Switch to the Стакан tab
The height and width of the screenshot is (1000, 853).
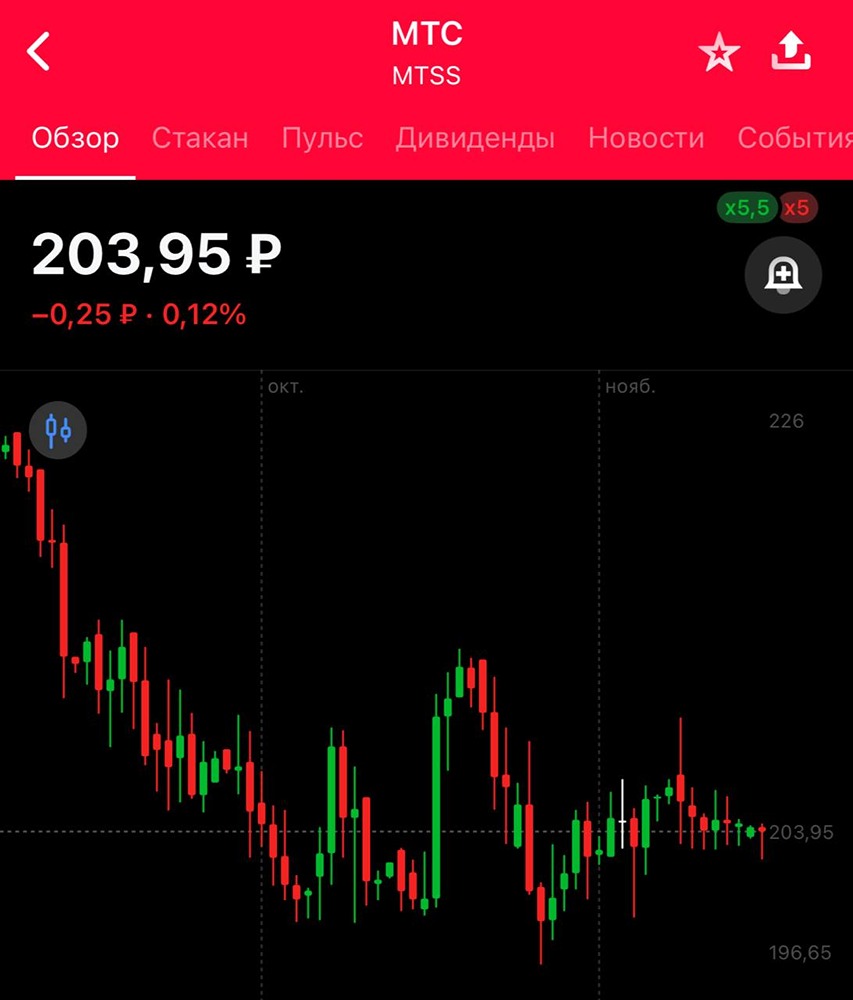point(200,138)
